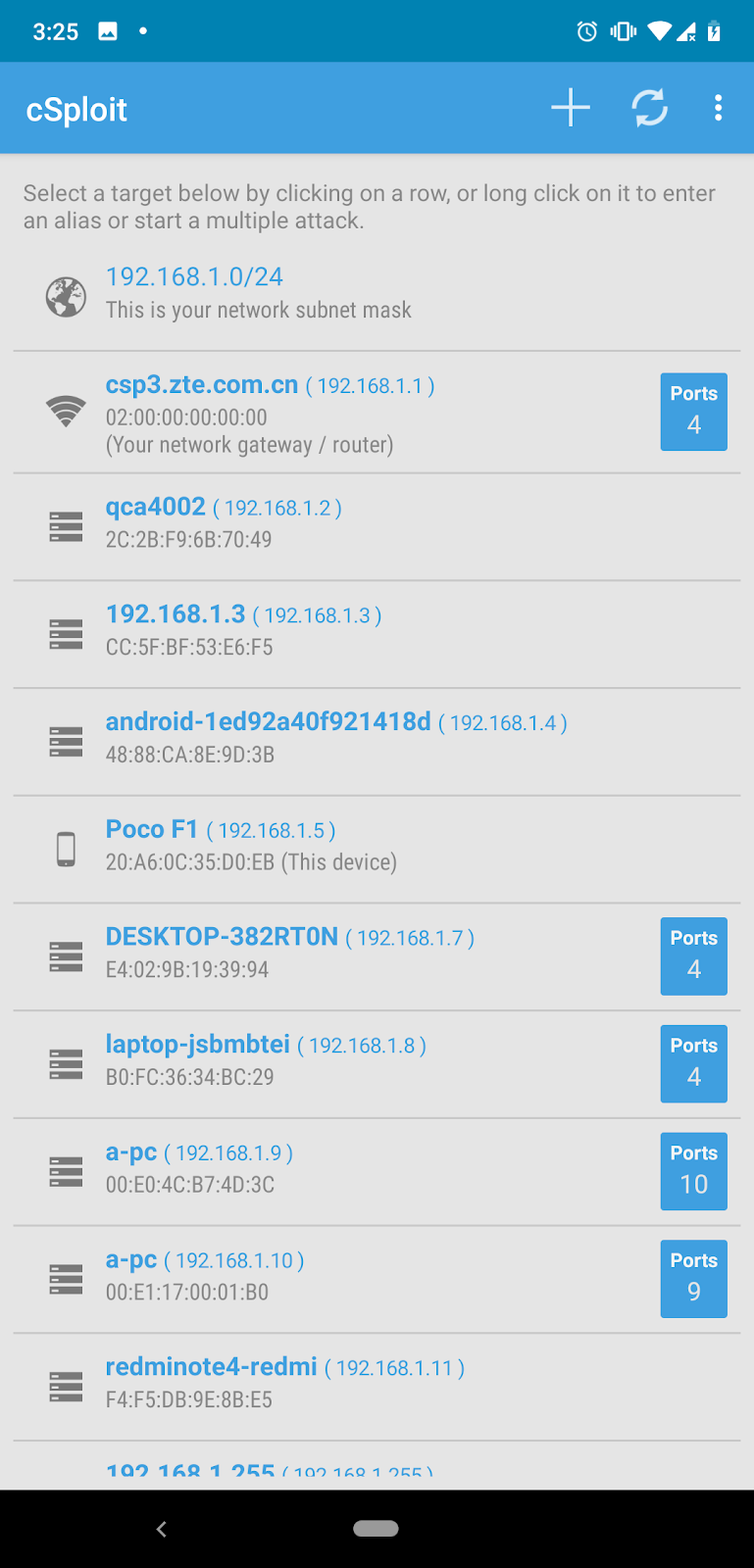Open the overflow menu

pos(719,108)
